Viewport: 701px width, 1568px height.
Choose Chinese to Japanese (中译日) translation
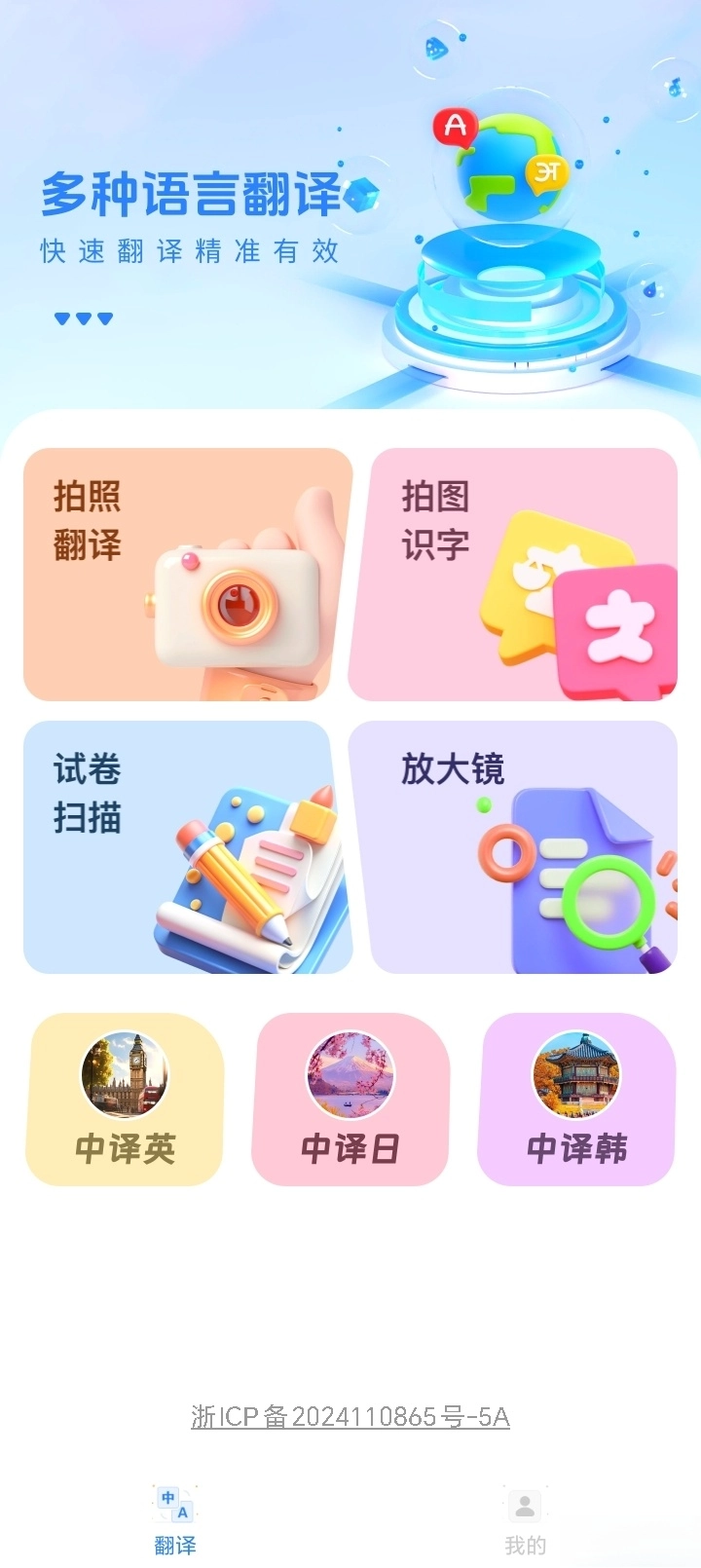(x=350, y=1101)
